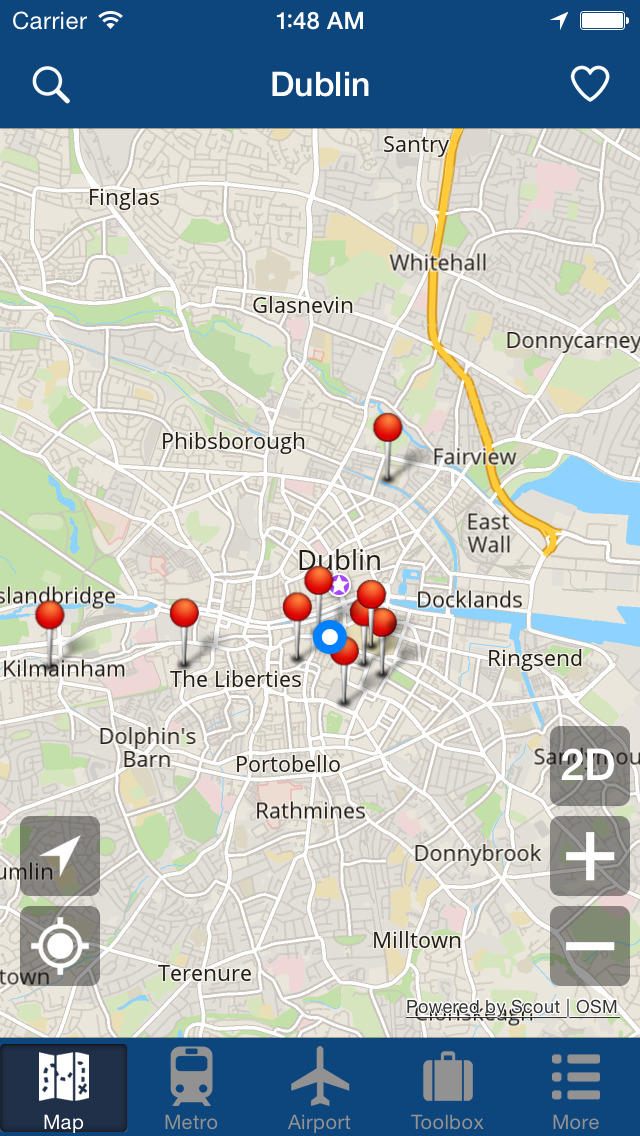This screenshot has width=640, height=1136.
Task: Open favorites via the heart icon
Action: coord(589,85)
